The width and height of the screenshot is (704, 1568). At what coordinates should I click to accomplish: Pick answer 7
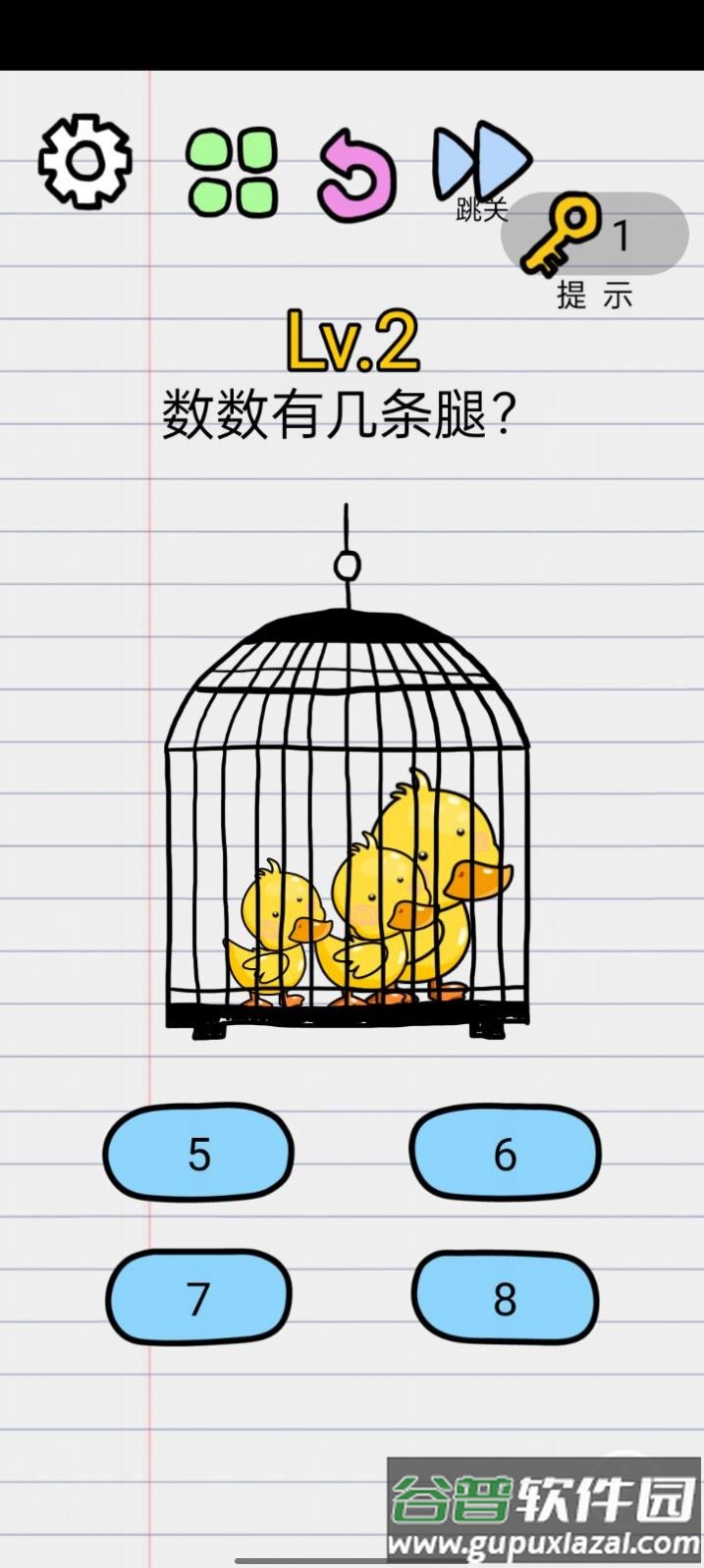tap(199, 1297)
